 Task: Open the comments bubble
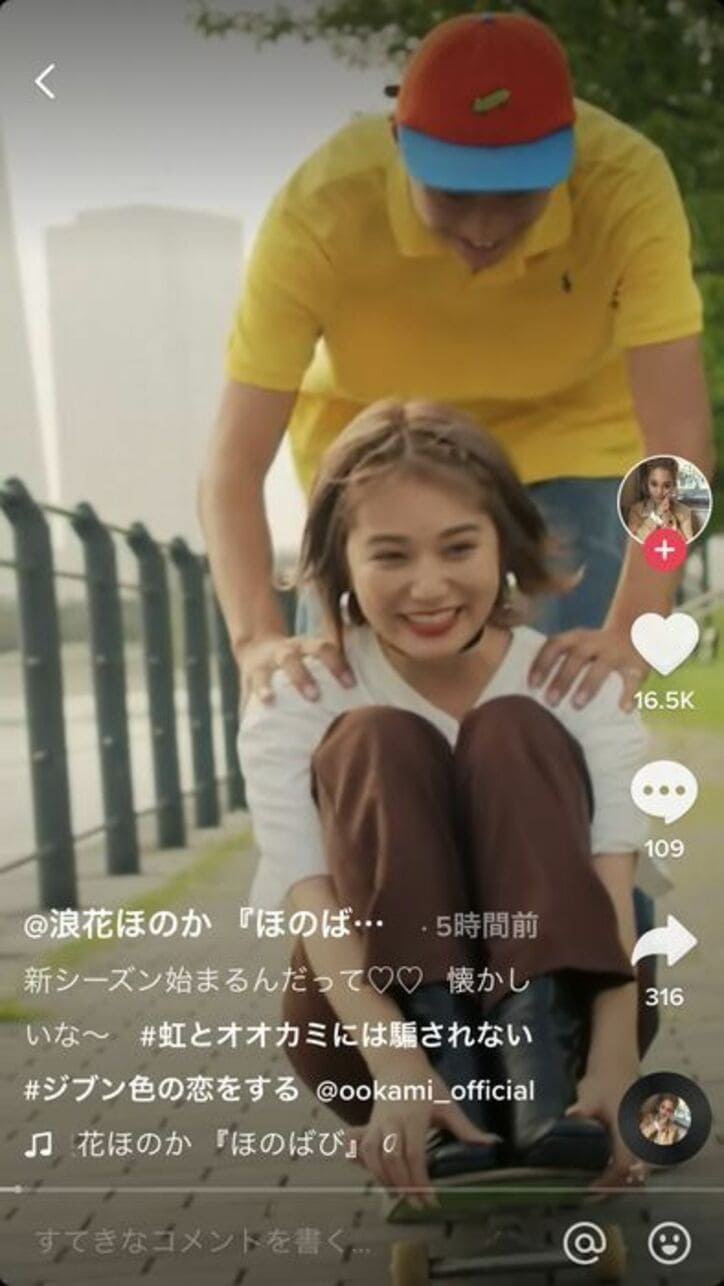[x=664, y=792]
